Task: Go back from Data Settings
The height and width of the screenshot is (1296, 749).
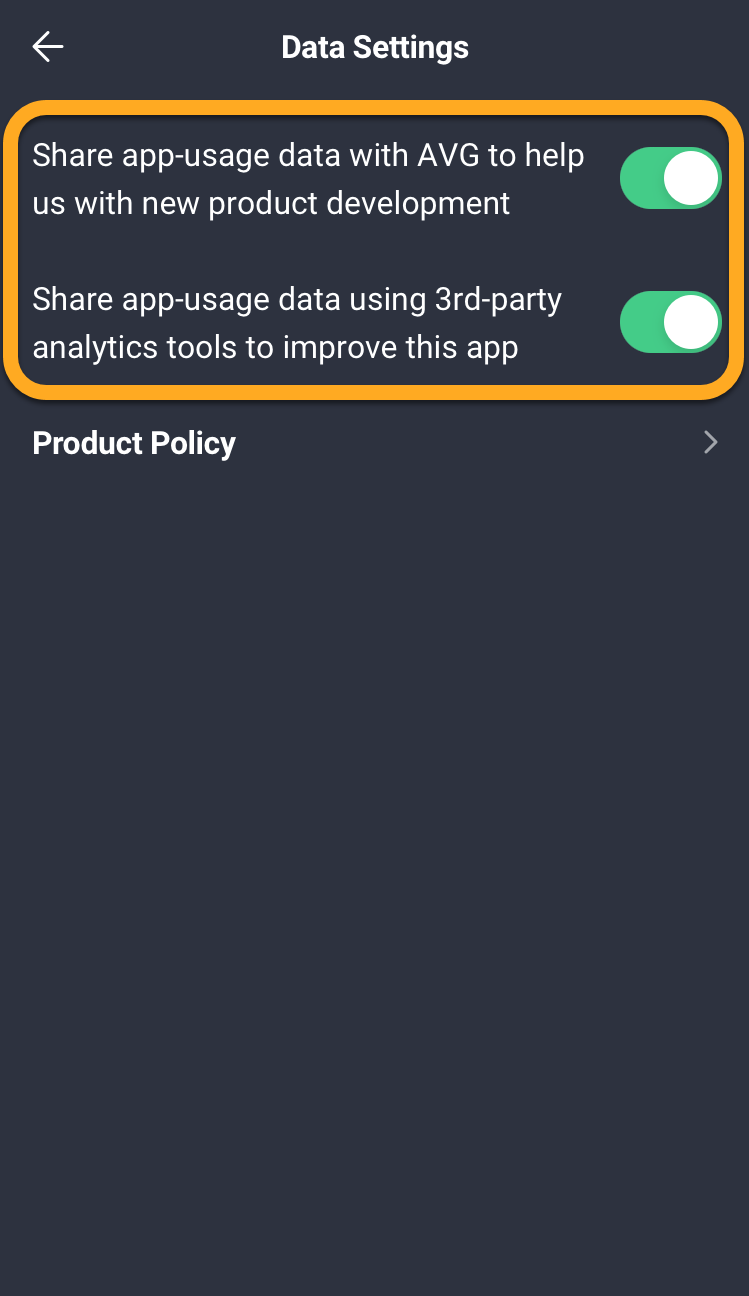Action: (47, 47)
